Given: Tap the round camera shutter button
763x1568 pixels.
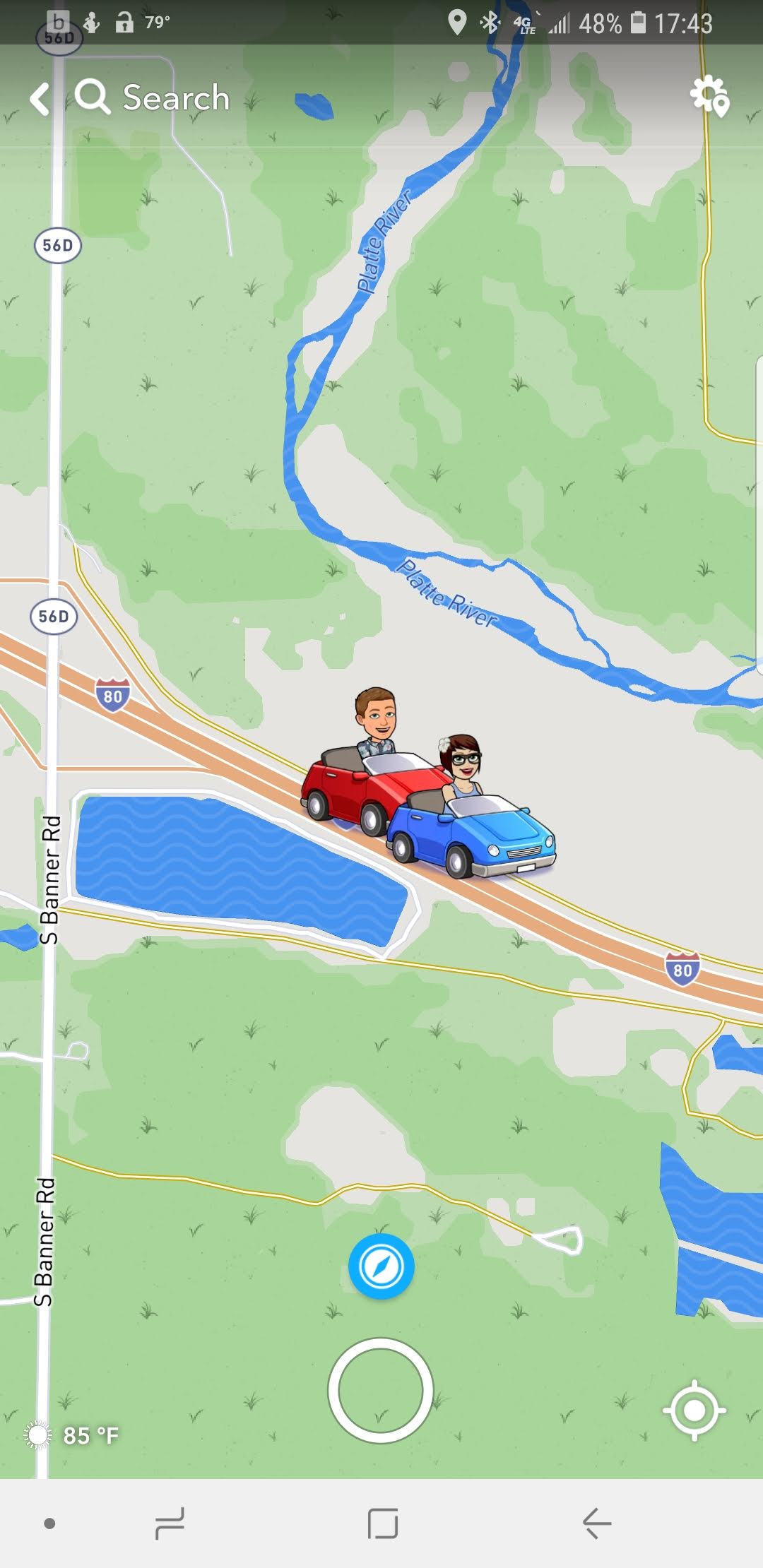Looking at the screenshot, I should coord(381,1389).
